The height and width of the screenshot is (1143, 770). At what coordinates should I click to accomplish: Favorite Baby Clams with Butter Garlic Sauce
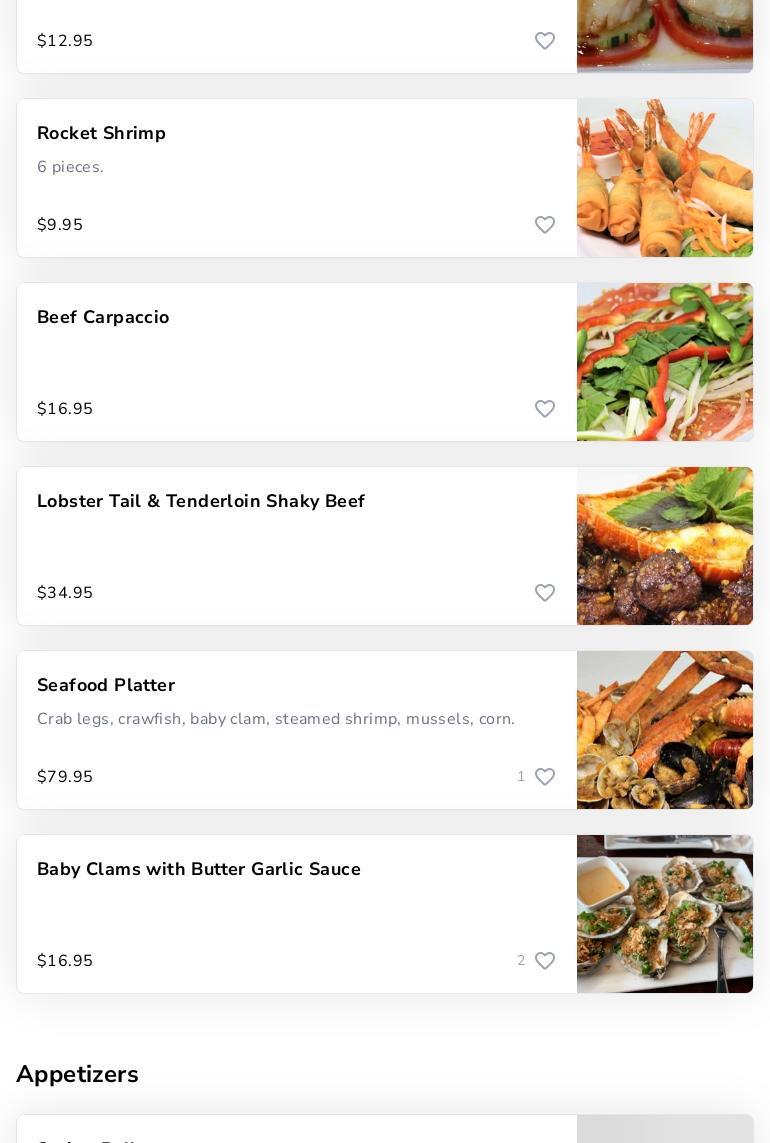pos(545,961)
